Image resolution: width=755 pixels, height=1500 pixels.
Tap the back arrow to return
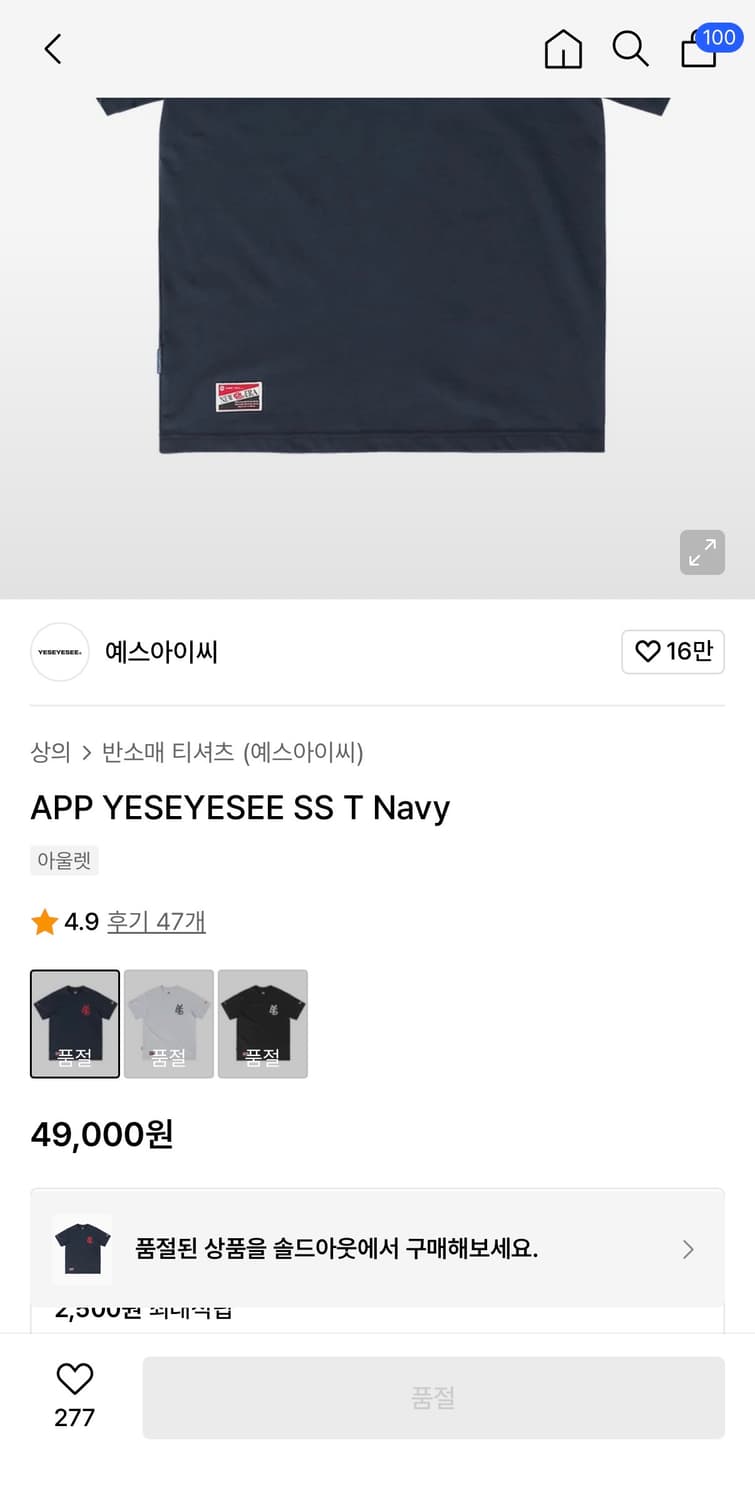click(52, 49)
